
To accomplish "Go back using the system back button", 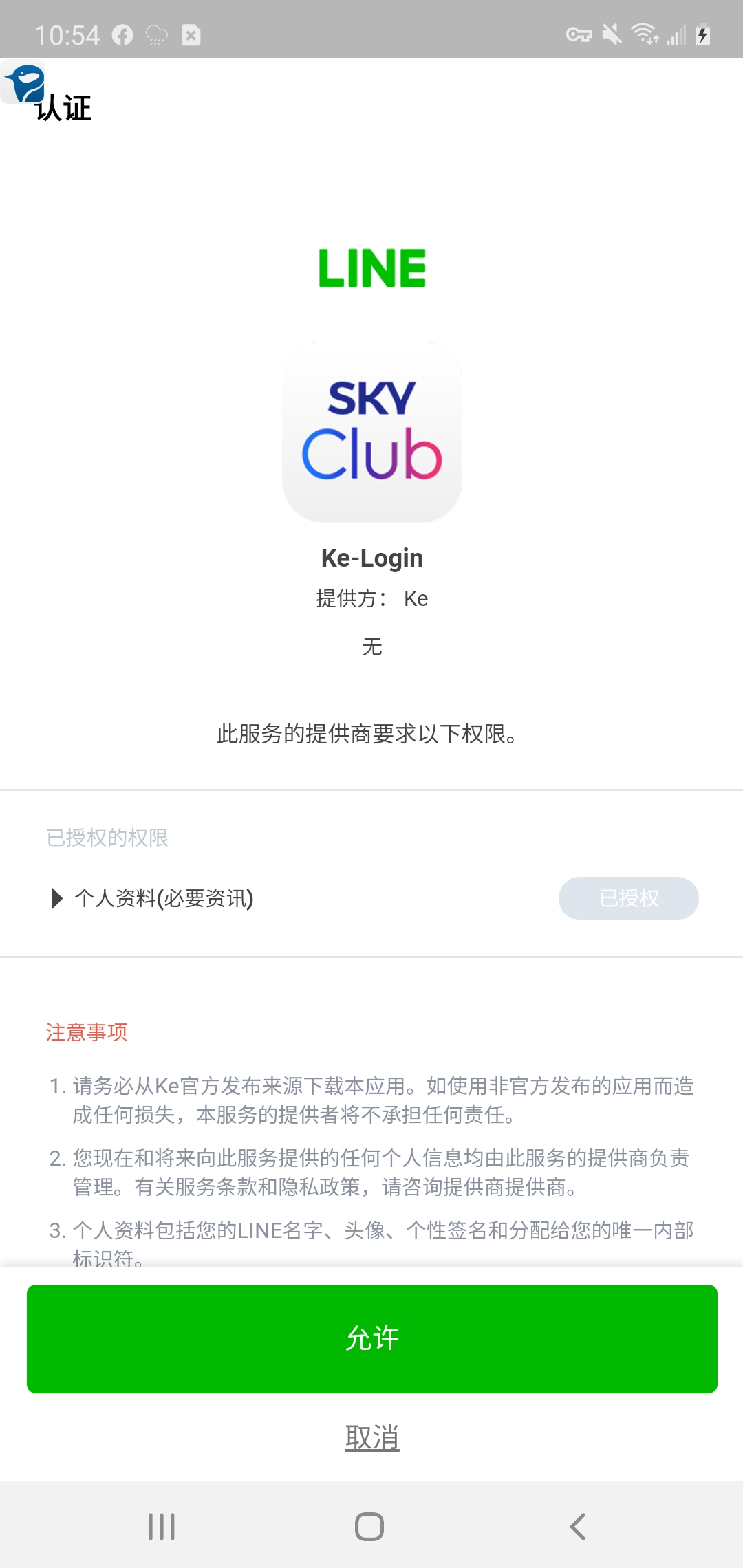I will click(x=578, y=1527).
